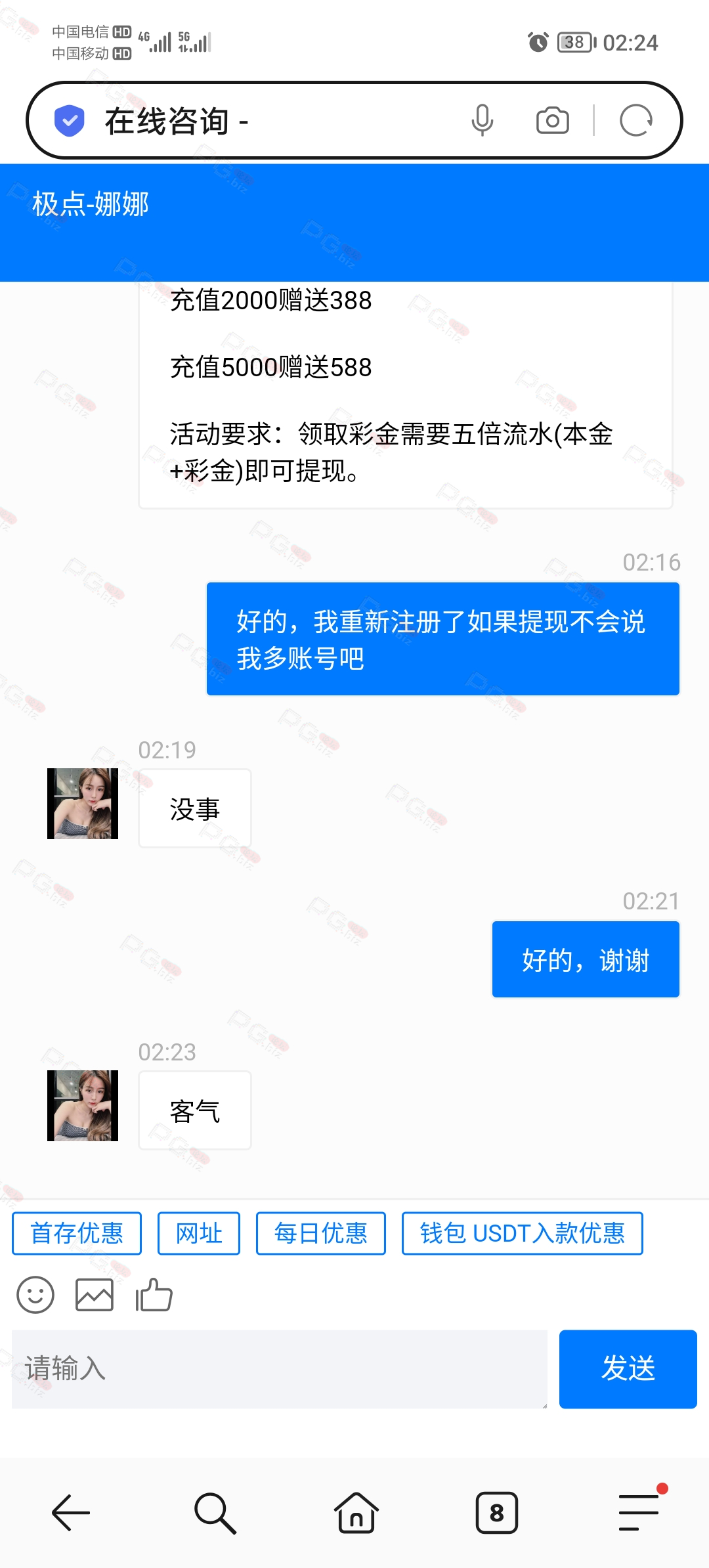Open the browser menu

click(639, 1512)
